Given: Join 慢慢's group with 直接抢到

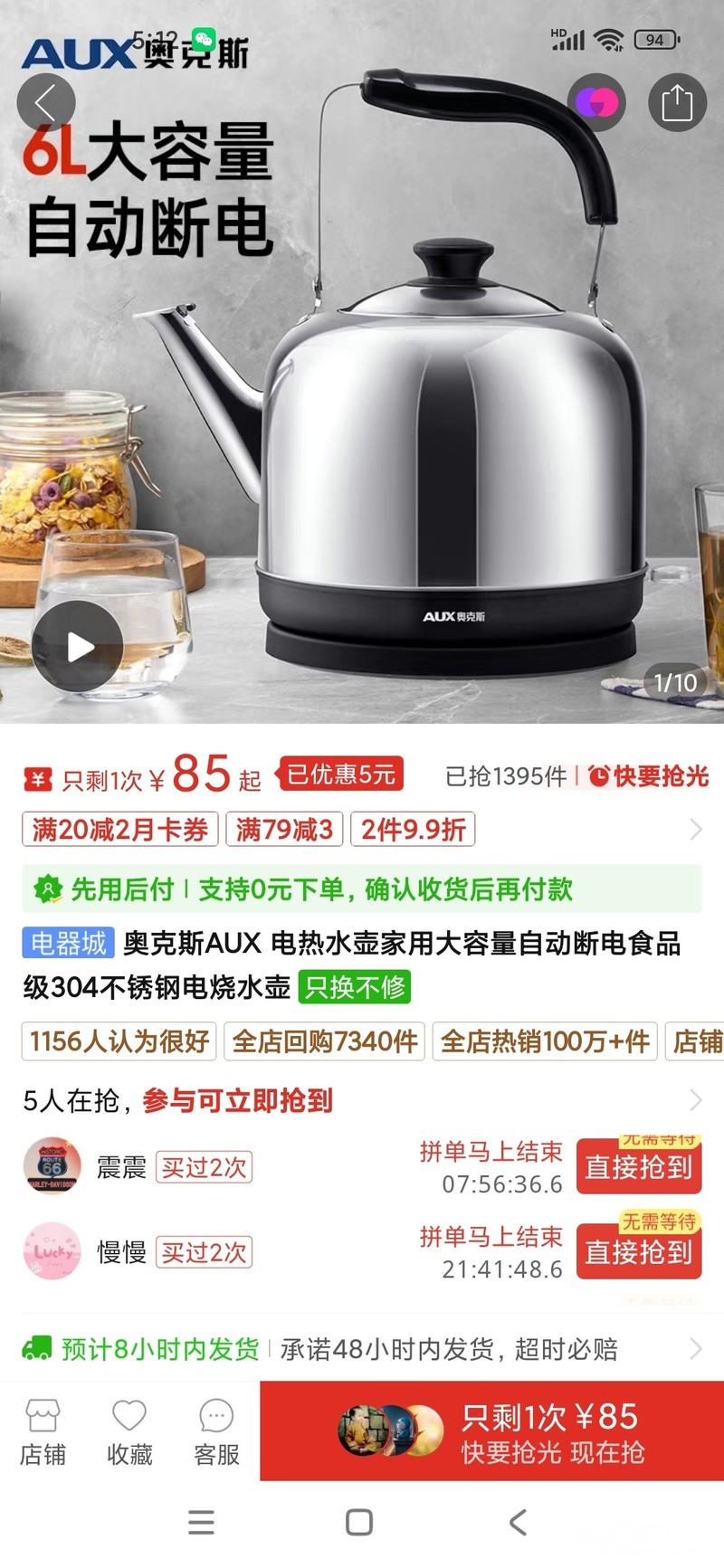Looking at the screenshot, I should [638, 1252].
